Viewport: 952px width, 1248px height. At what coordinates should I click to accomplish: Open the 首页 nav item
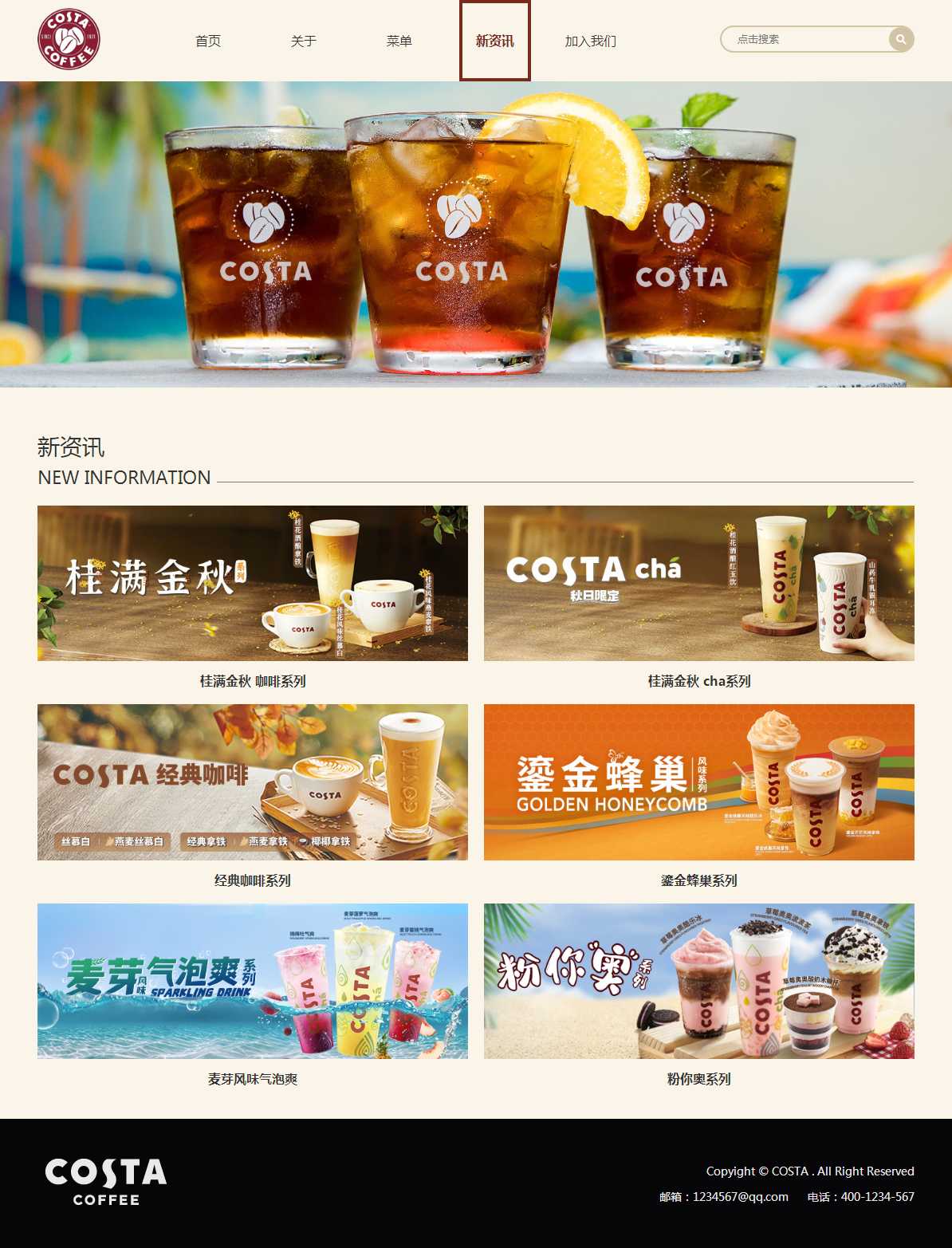(x=208, y=41)
